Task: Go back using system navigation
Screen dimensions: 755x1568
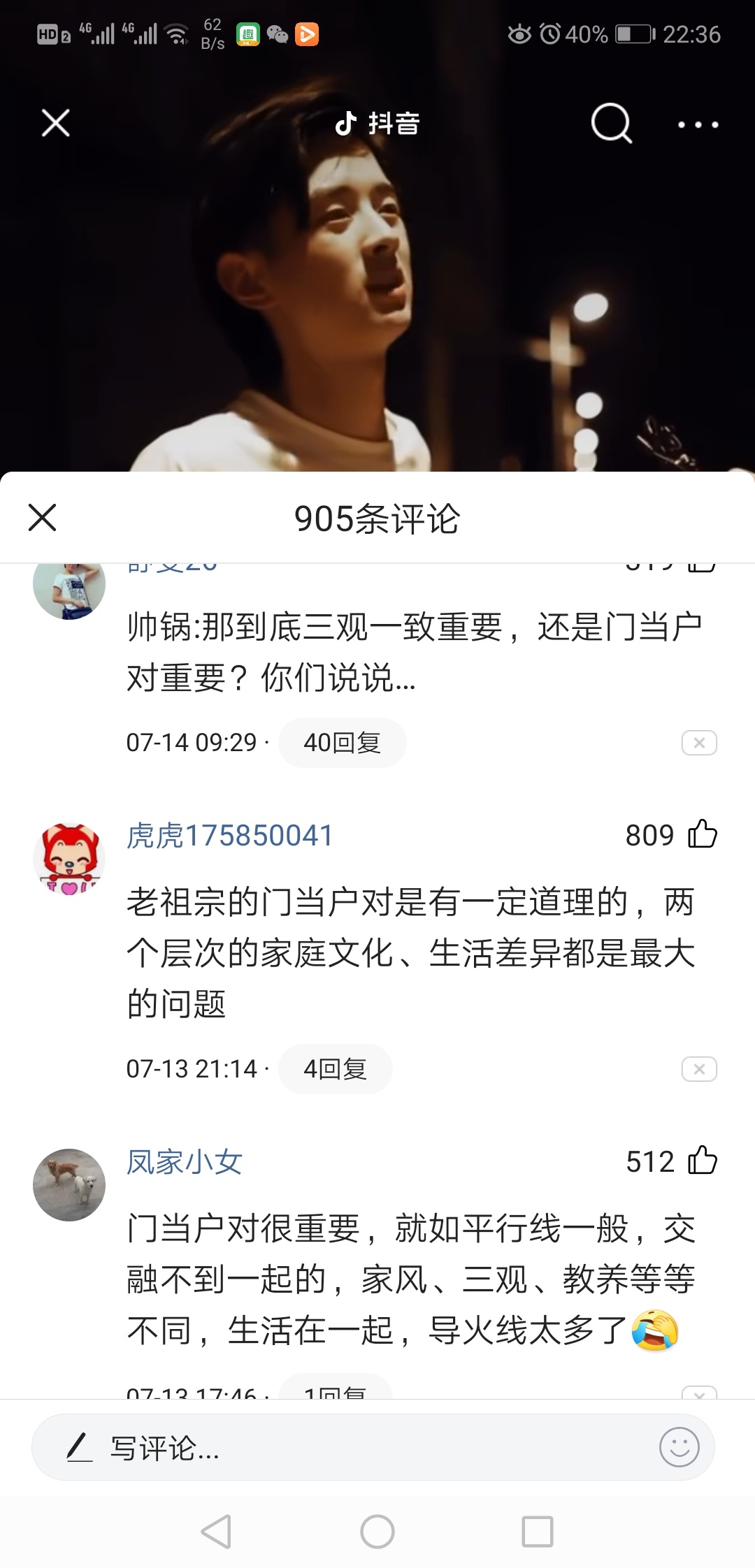Action: tap(216, 1532)
